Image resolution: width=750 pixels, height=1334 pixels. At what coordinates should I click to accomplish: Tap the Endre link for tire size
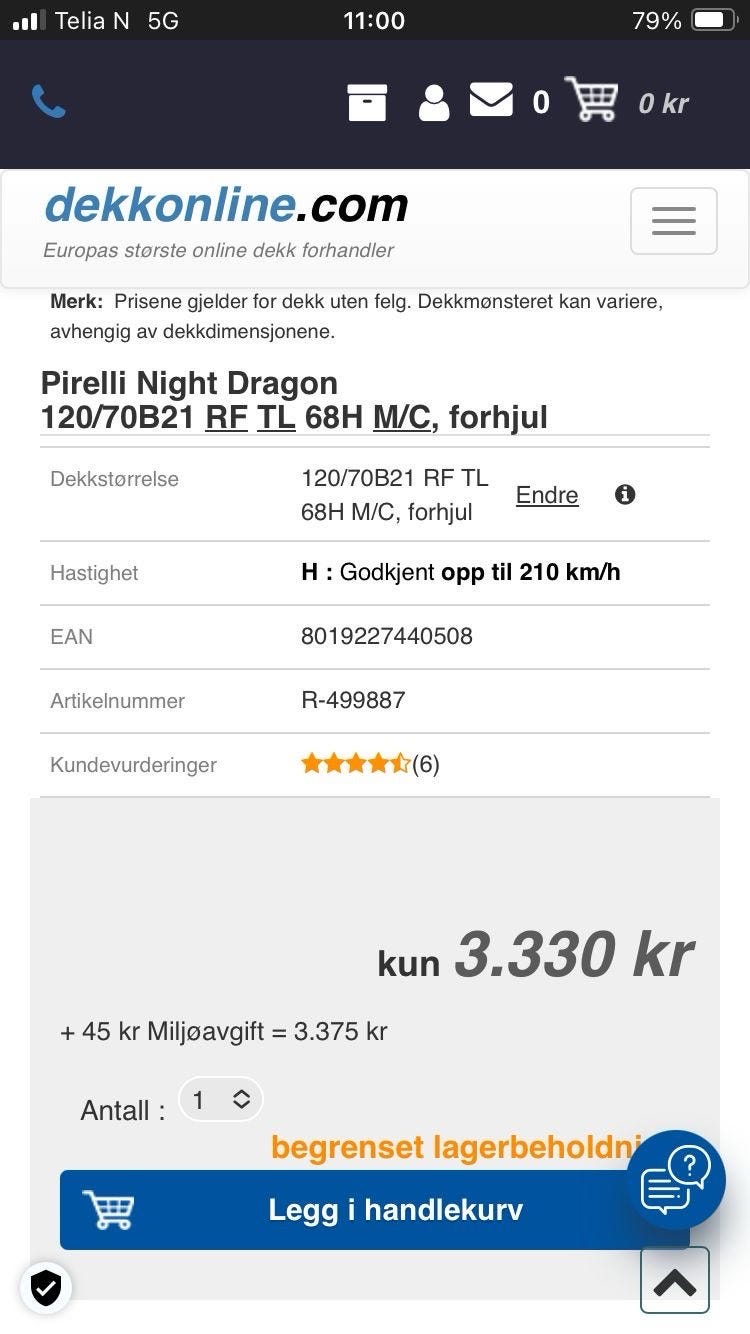coord(547,495)
